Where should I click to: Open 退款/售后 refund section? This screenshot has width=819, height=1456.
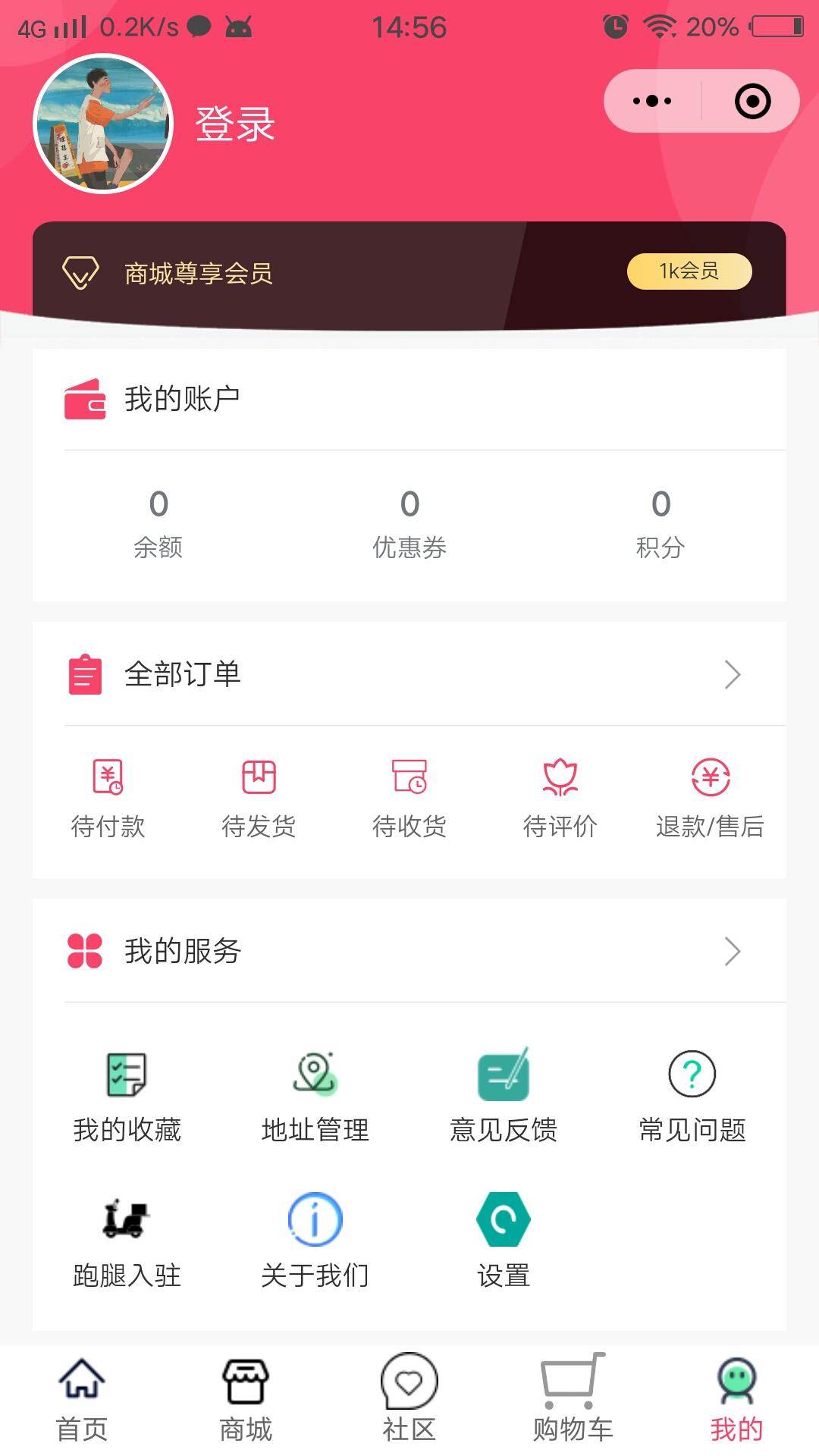pos(710,799)
